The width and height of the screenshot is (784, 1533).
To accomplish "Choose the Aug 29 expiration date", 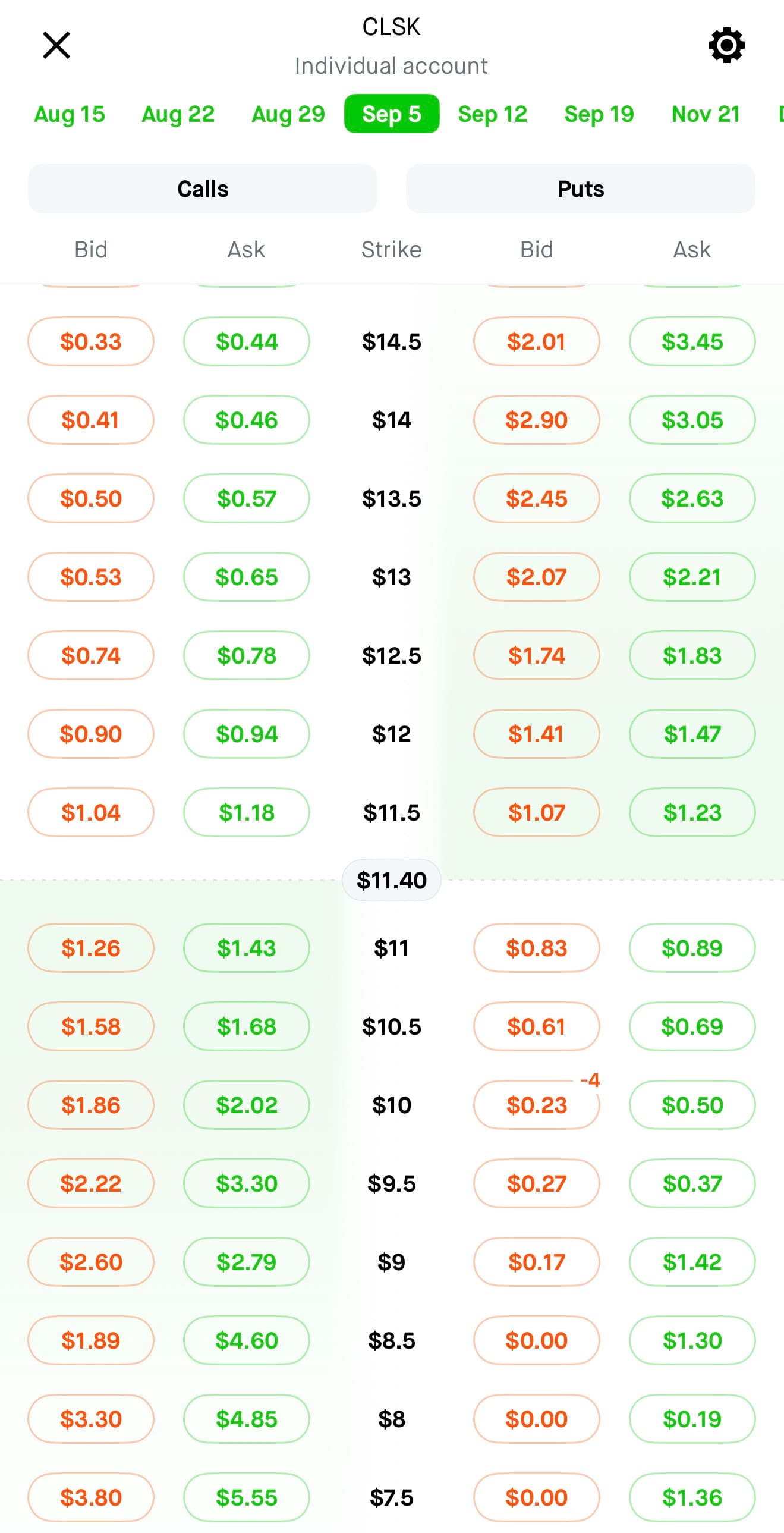I will (288, 114).
